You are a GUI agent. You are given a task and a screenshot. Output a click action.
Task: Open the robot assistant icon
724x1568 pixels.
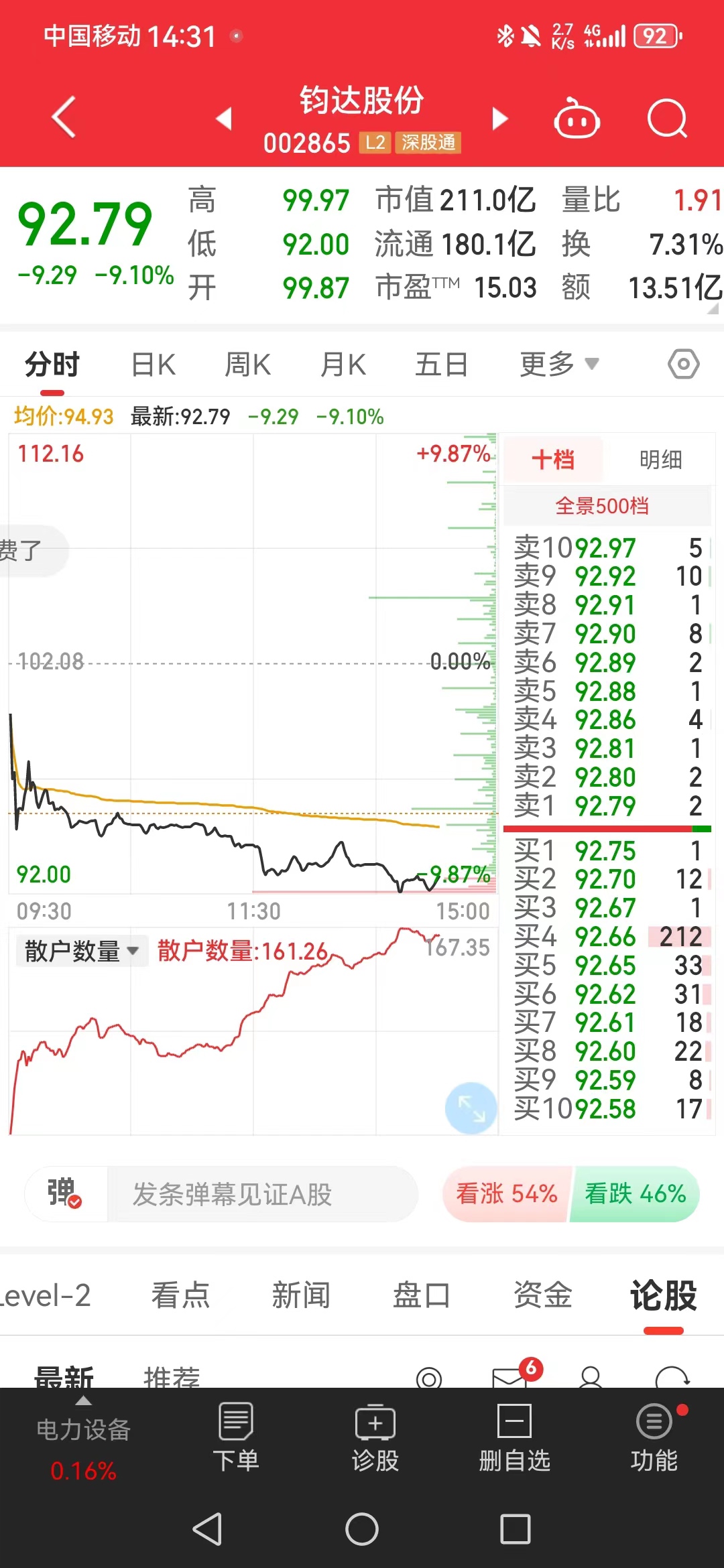point(577,119)
